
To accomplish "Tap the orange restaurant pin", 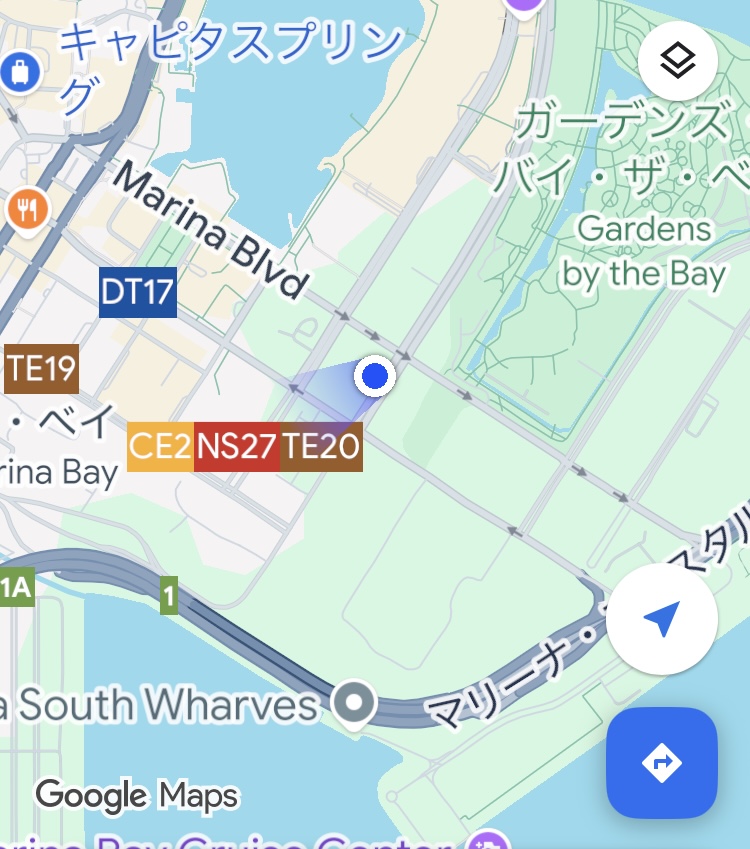I will tap(27, 210).
